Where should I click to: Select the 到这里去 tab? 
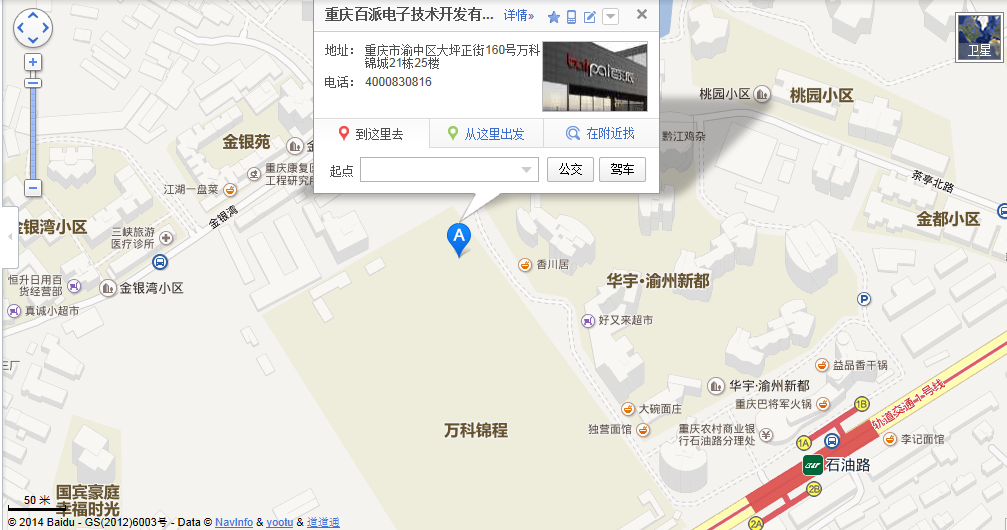(371, 133)
